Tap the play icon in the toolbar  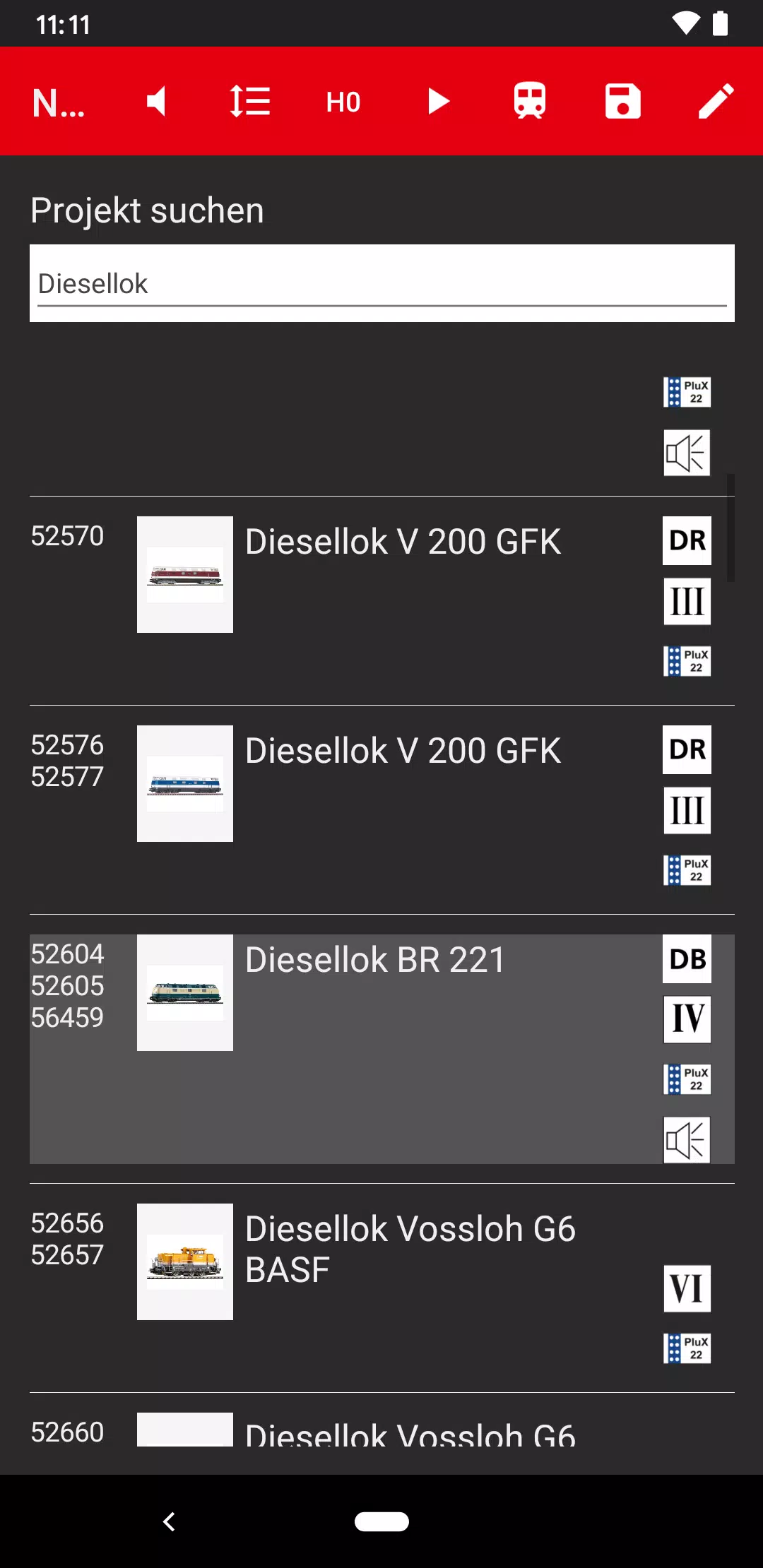click(438, 102)
